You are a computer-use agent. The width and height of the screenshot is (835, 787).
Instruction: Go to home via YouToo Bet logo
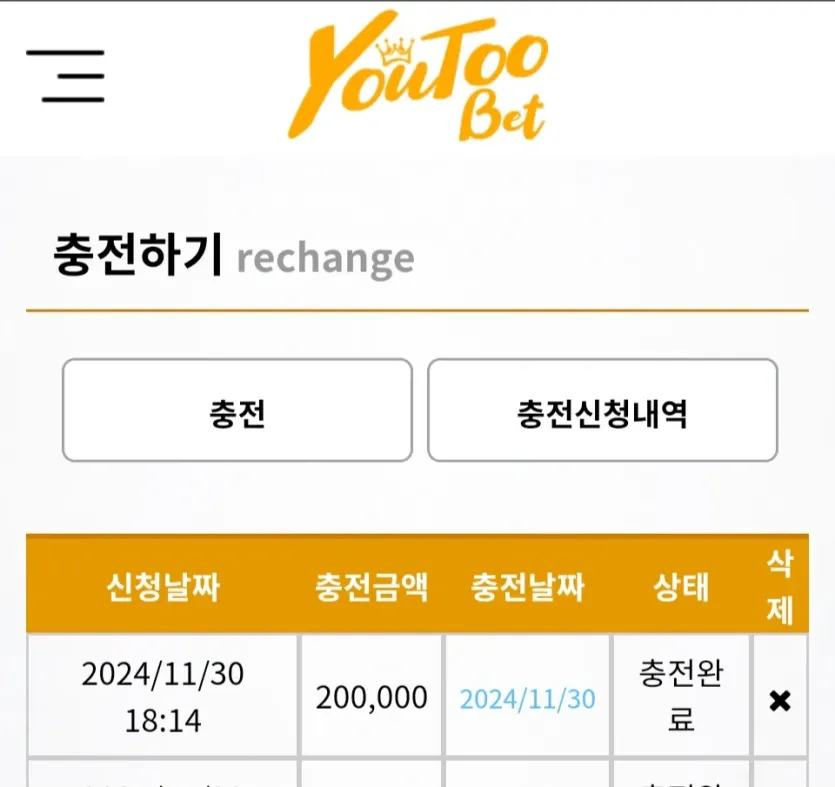[418, 78]
